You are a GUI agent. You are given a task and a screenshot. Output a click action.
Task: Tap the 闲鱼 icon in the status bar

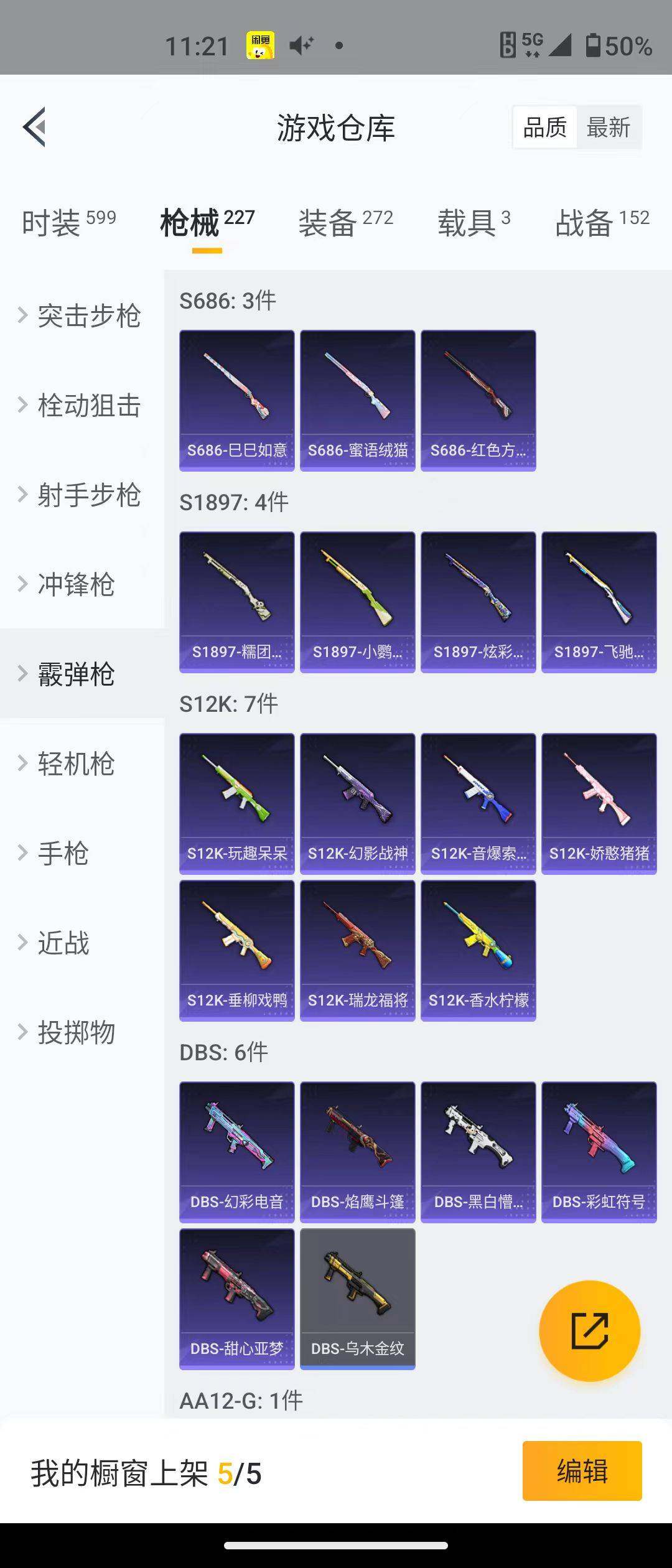click(x=262, y=45)
